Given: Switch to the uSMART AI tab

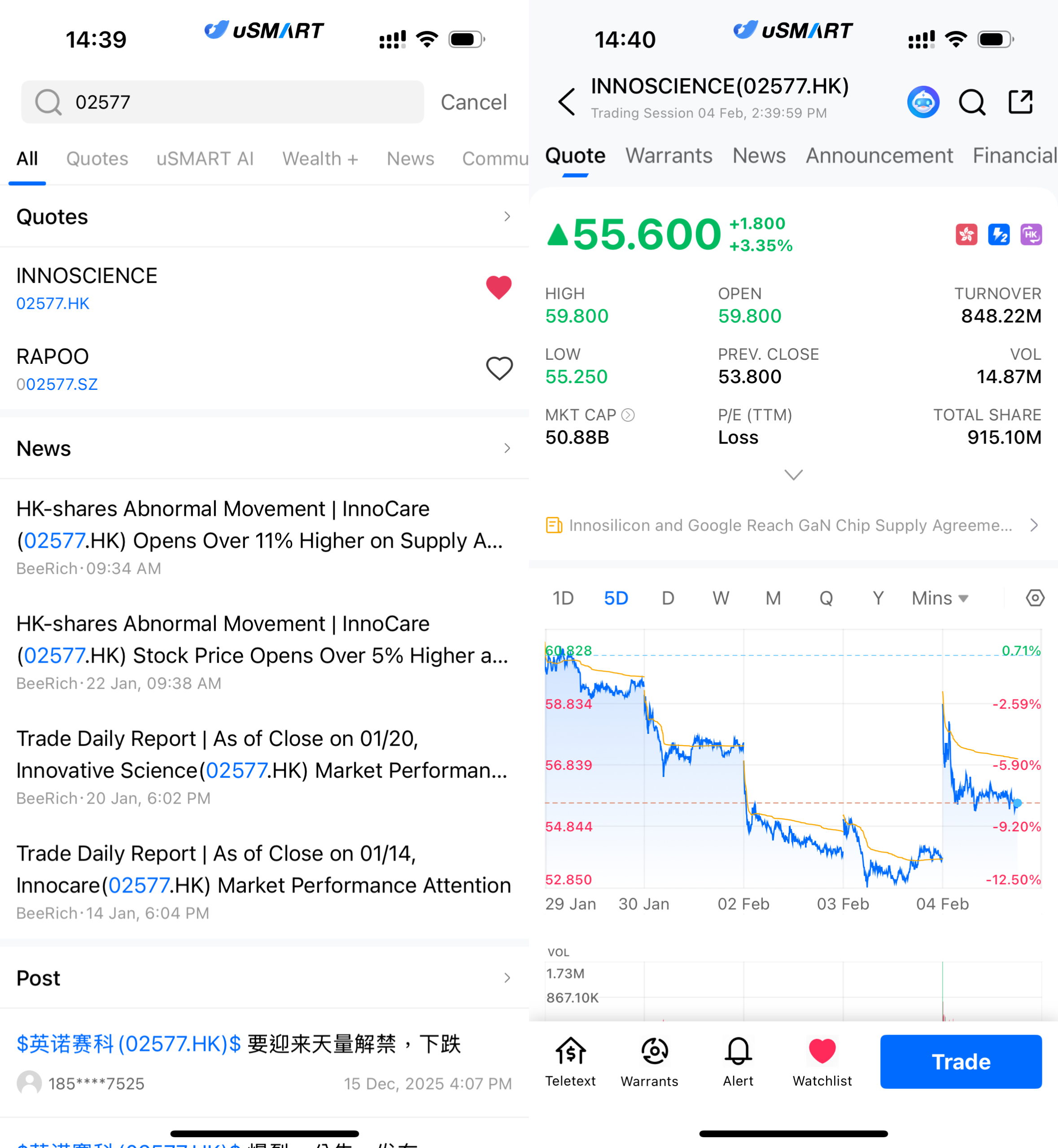Looking at the screenshot, I should (205, 158).
